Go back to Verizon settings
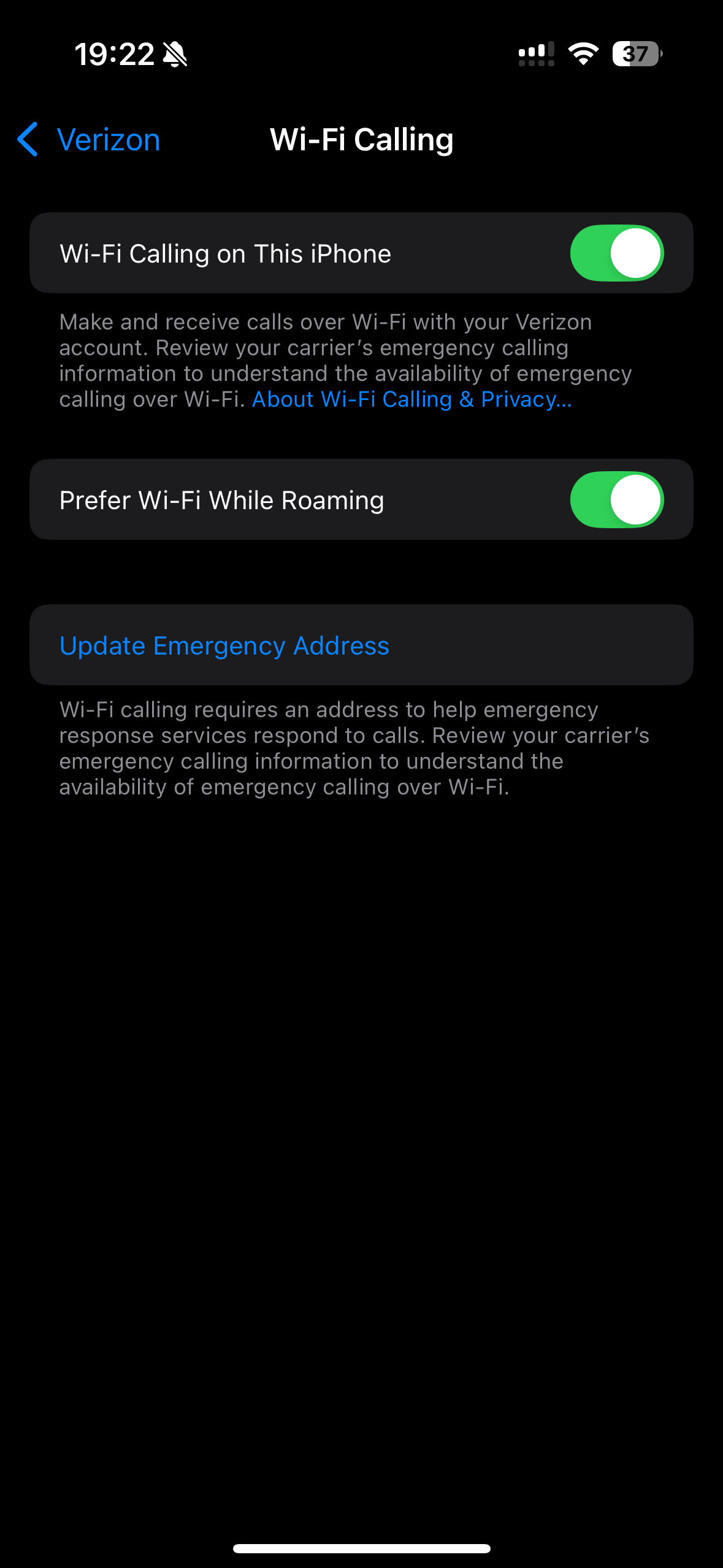Image resolution: width=723 pixels, height=1568 pixels. click(x=89, y=140)
